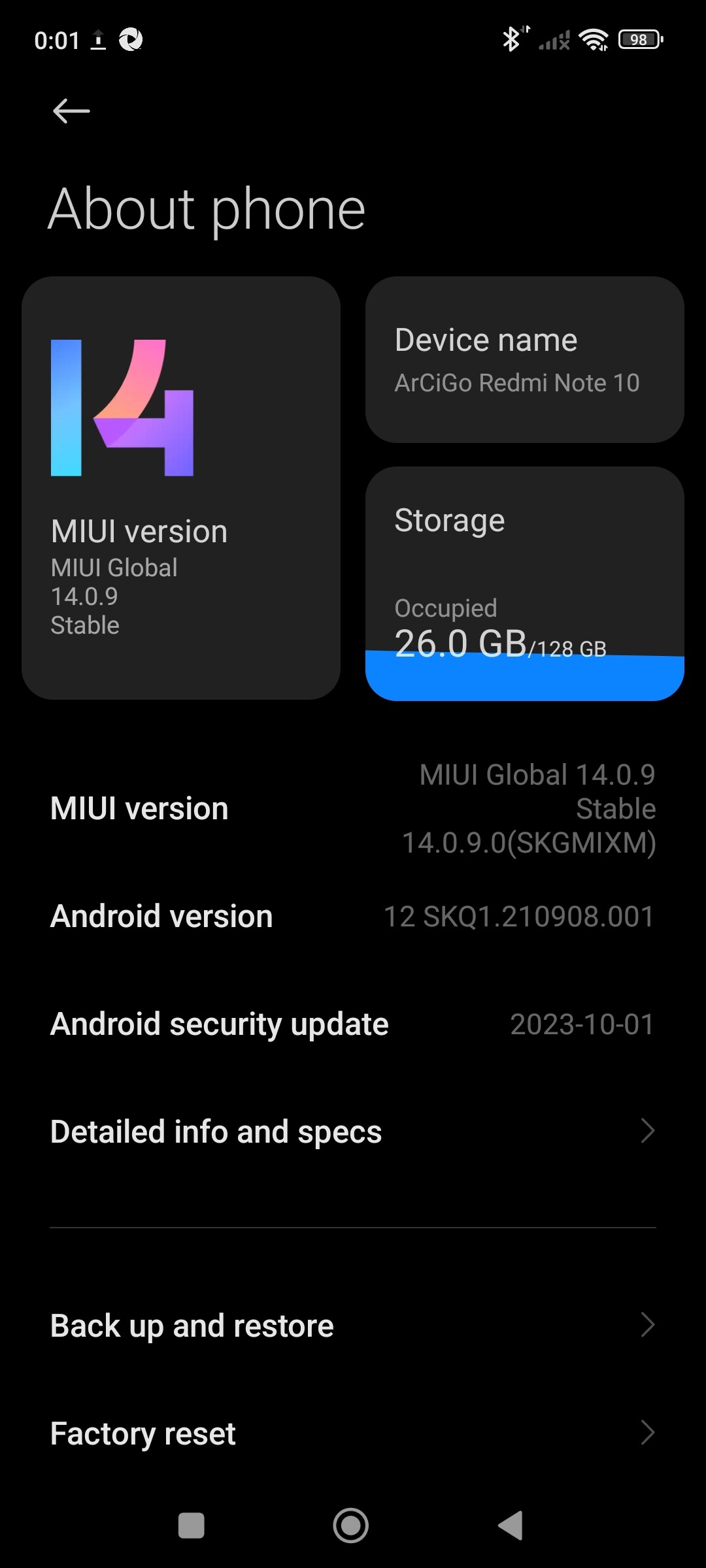Tap the MIUI version row in the list
The height and width of the screenshot is (1568, 706).
point(353,809)
